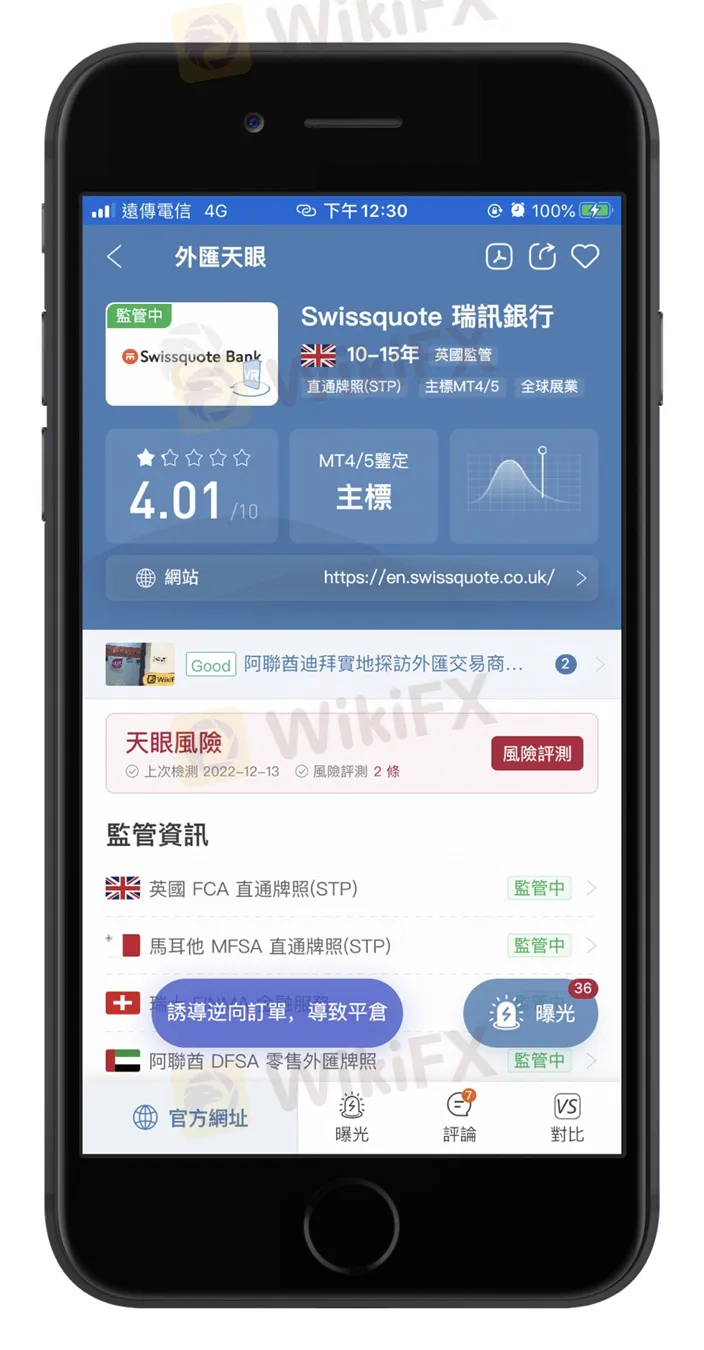Open the 官方網址 button
Viewport: 704px width, 1350px height.
tap(190, 1118)
